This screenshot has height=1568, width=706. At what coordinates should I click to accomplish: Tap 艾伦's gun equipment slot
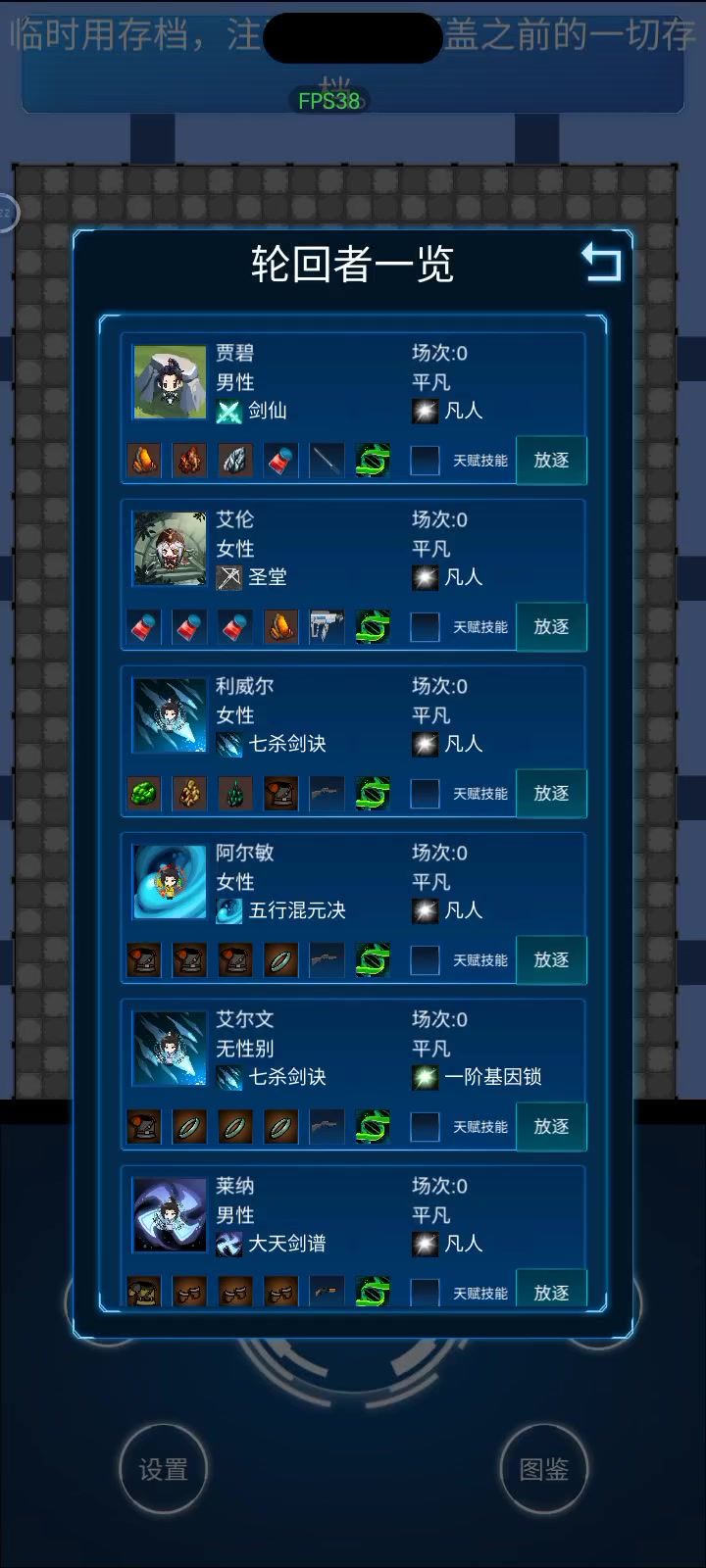tap(327, 627)
